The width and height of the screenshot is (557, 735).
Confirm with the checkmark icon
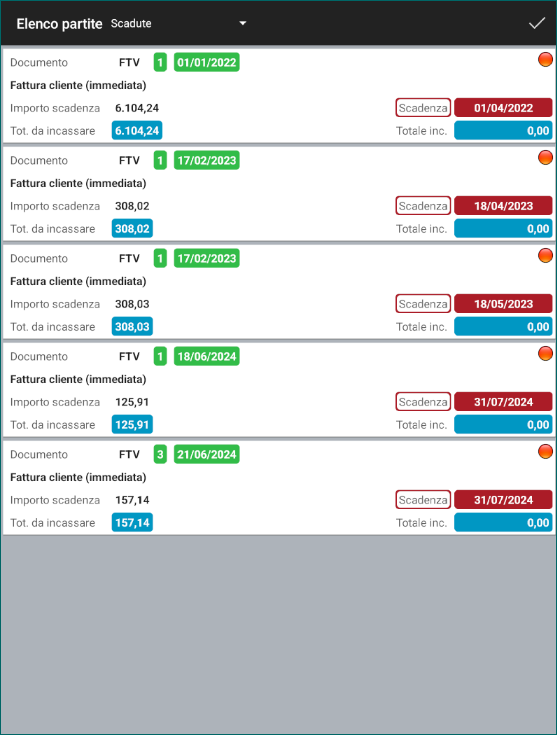pos(537,23)
